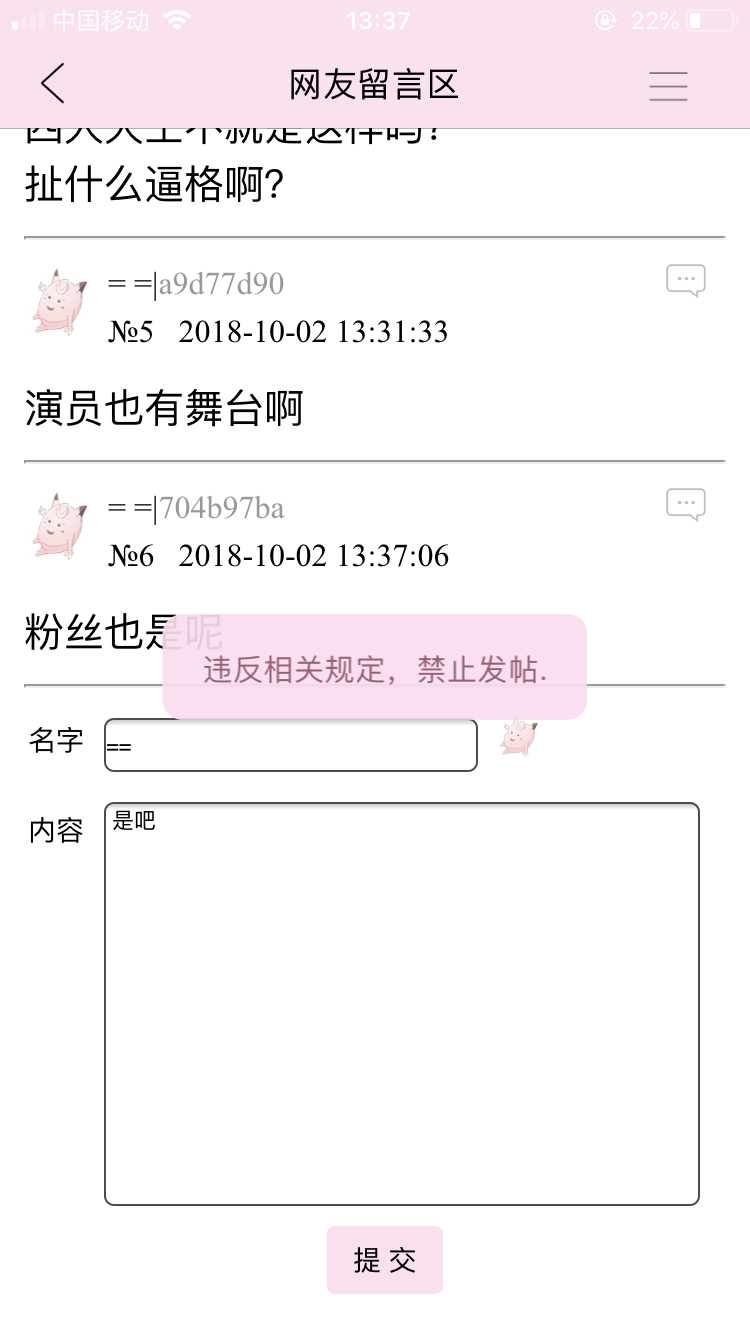
Task: Go back from 网友留言区
Action: [x=53, y=84]
